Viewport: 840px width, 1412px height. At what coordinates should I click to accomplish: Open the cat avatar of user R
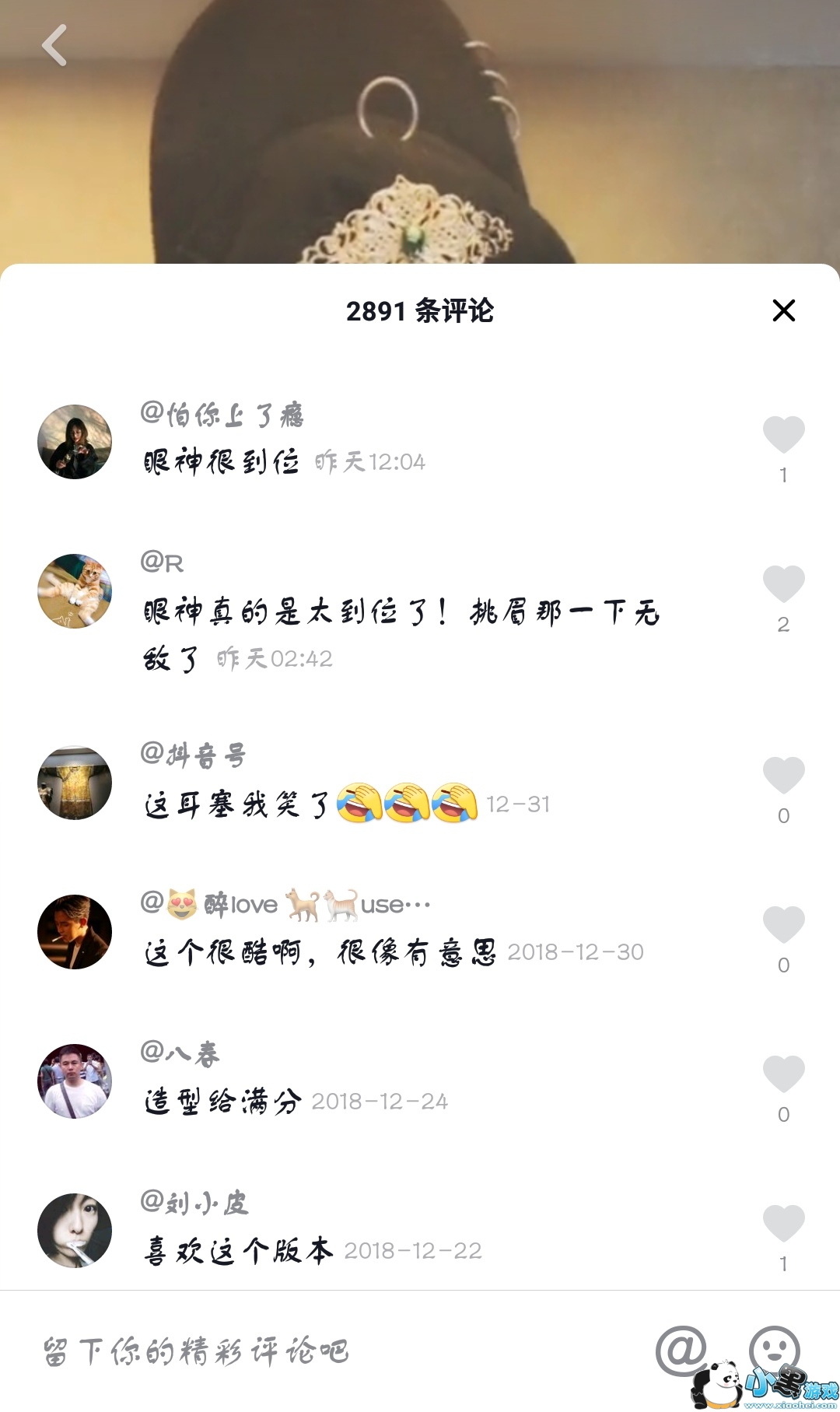[75, 591]
